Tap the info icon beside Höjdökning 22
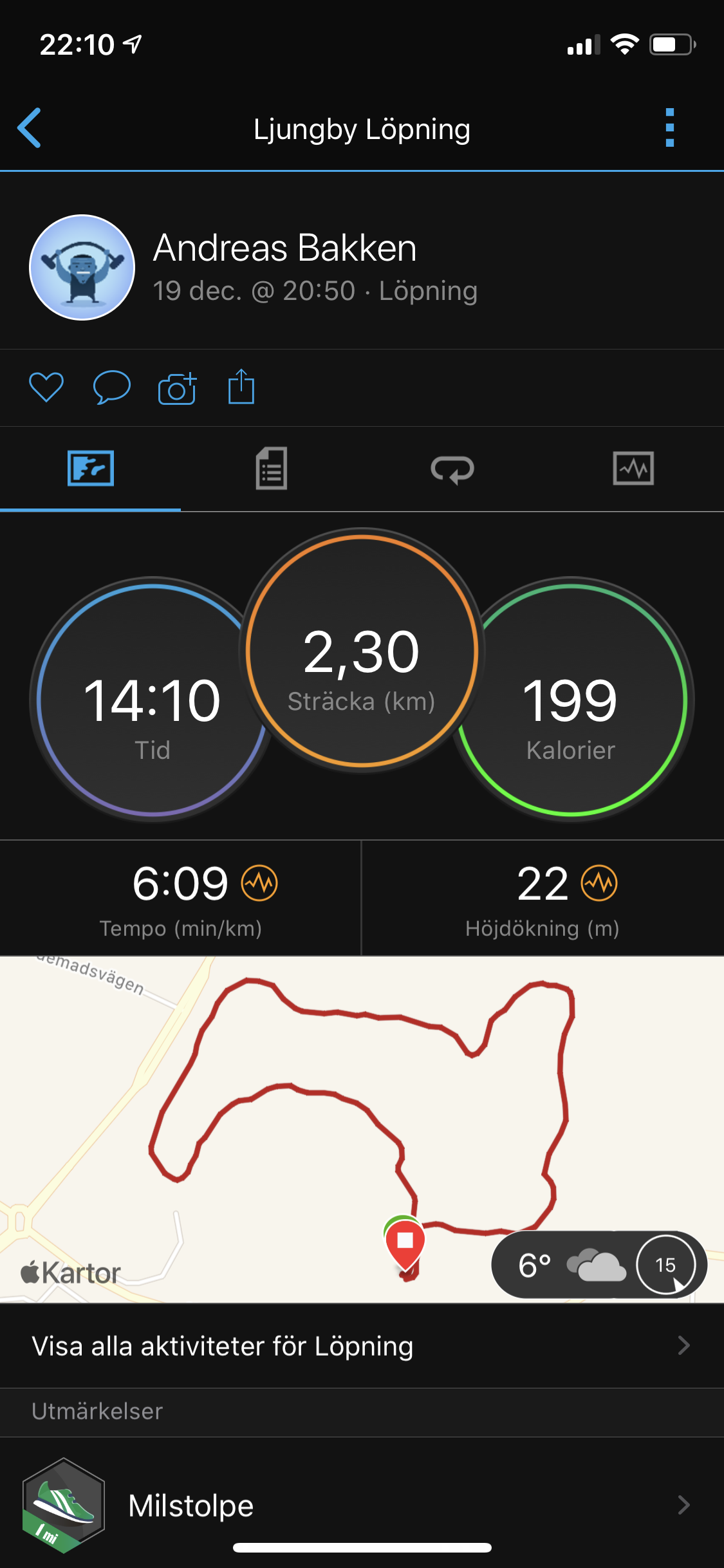 pos(599,883)
